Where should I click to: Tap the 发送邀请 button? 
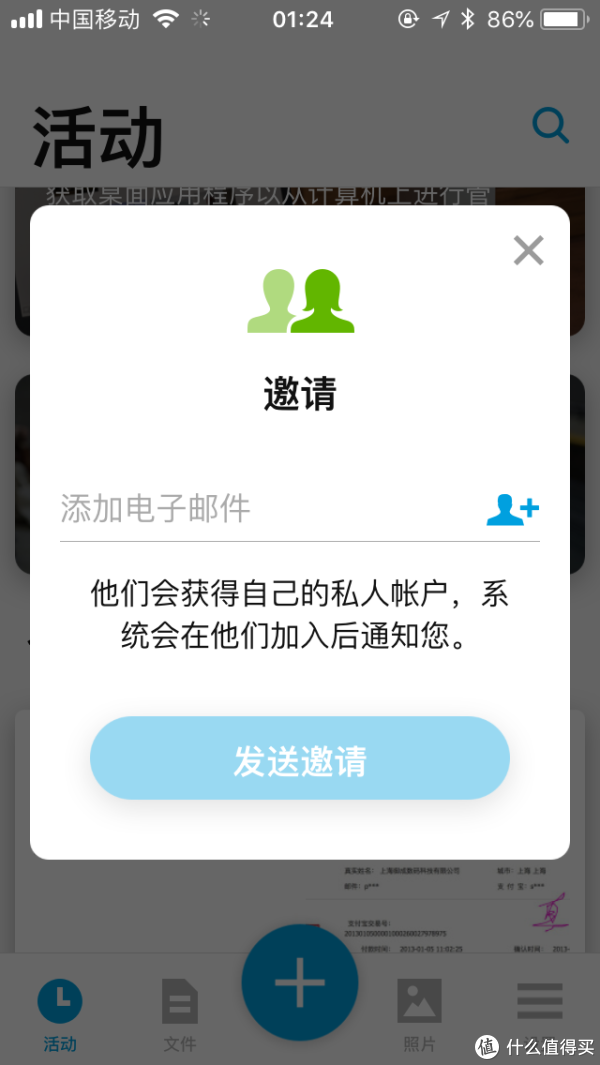point(300,759)
